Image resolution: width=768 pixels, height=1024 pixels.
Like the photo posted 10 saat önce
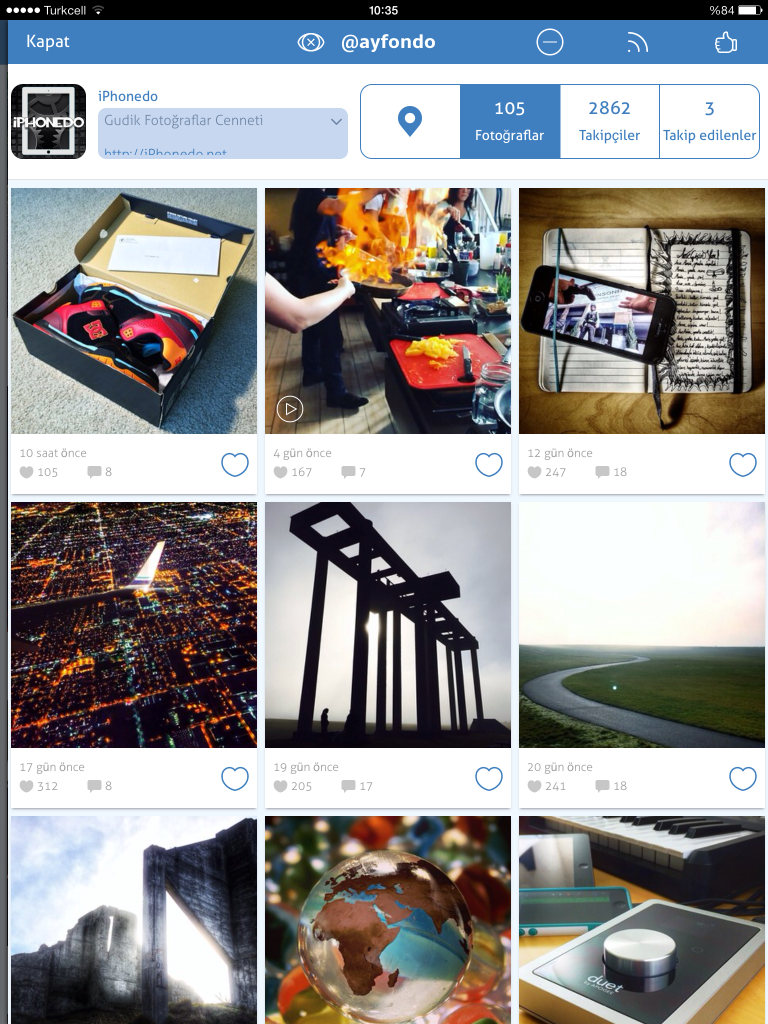(x=234, y=464)
